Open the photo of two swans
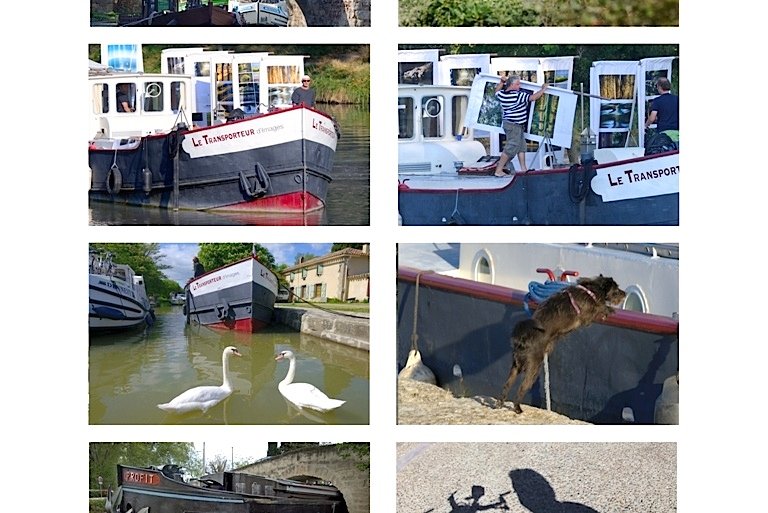The width and height of the screenshot is (768, 513). click(x=228, y=334)
